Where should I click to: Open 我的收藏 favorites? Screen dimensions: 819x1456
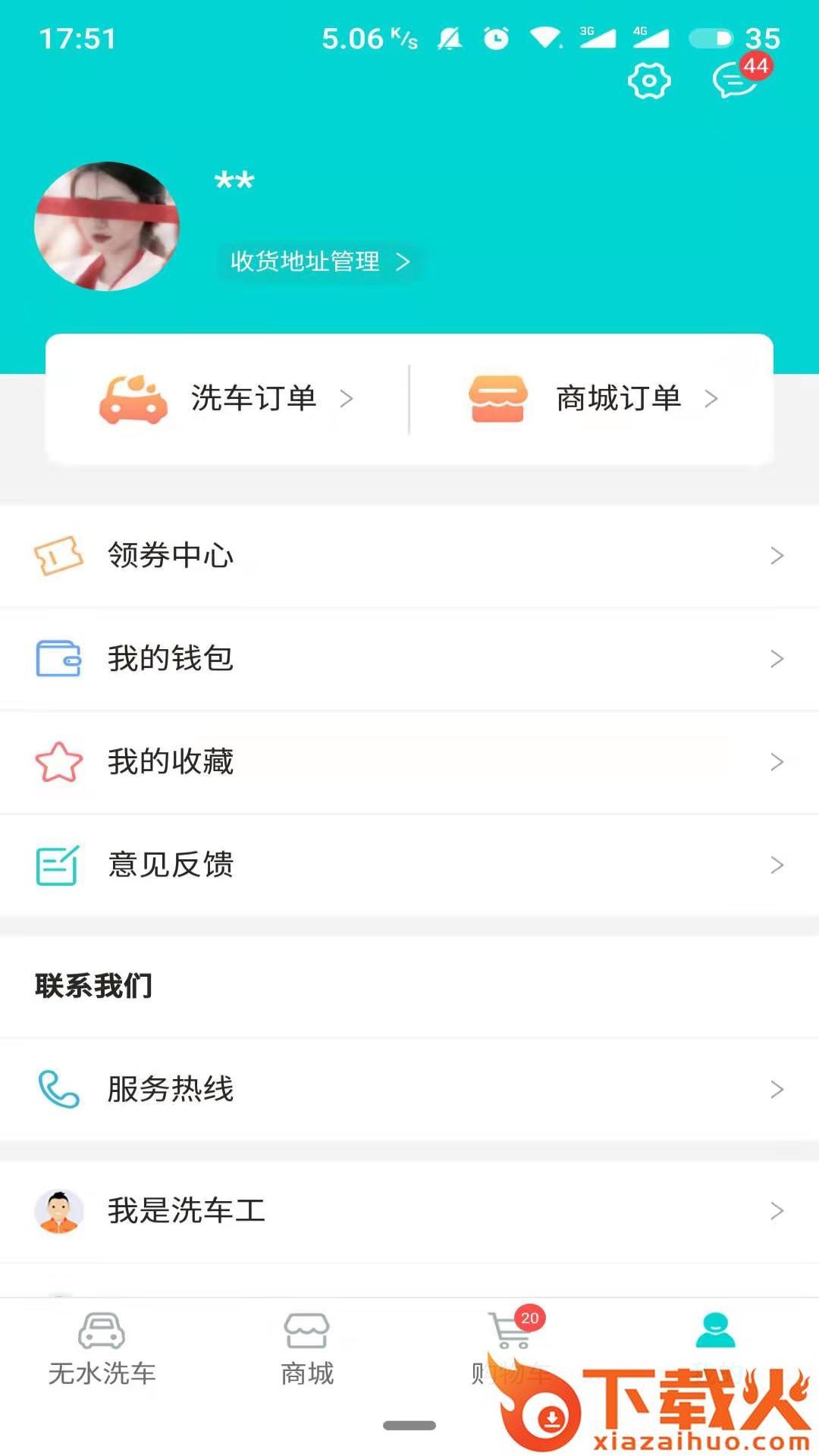[x=409, y=761]
